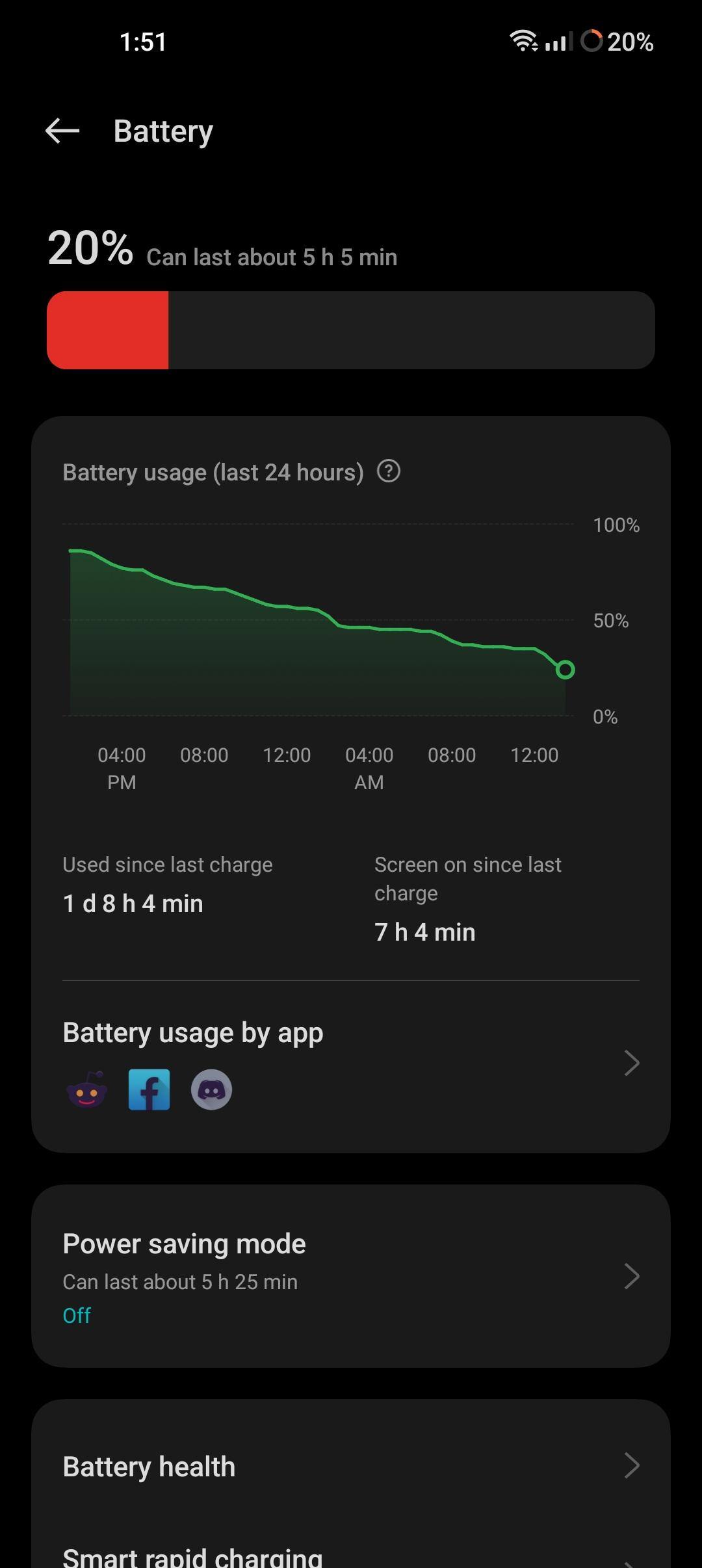Screen dimensions: 702x1568
Task: Open Power saving mode settings
Action: tap(350, 1277)
